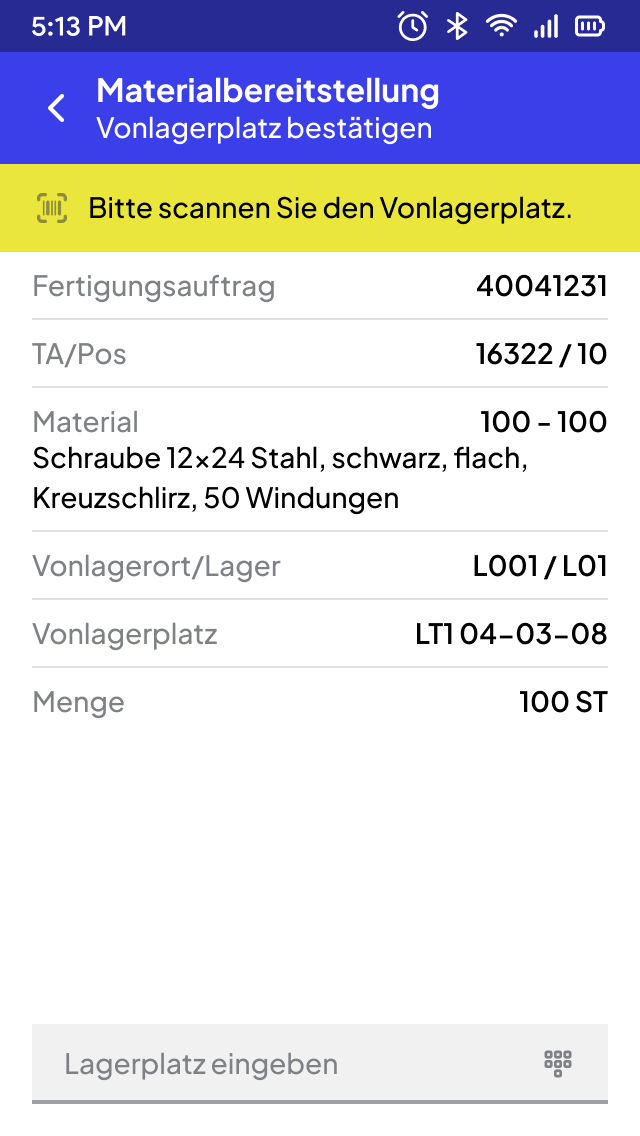Go back from Materialbereitstellung screen
640x1136 pixels.
pos(57,109)
